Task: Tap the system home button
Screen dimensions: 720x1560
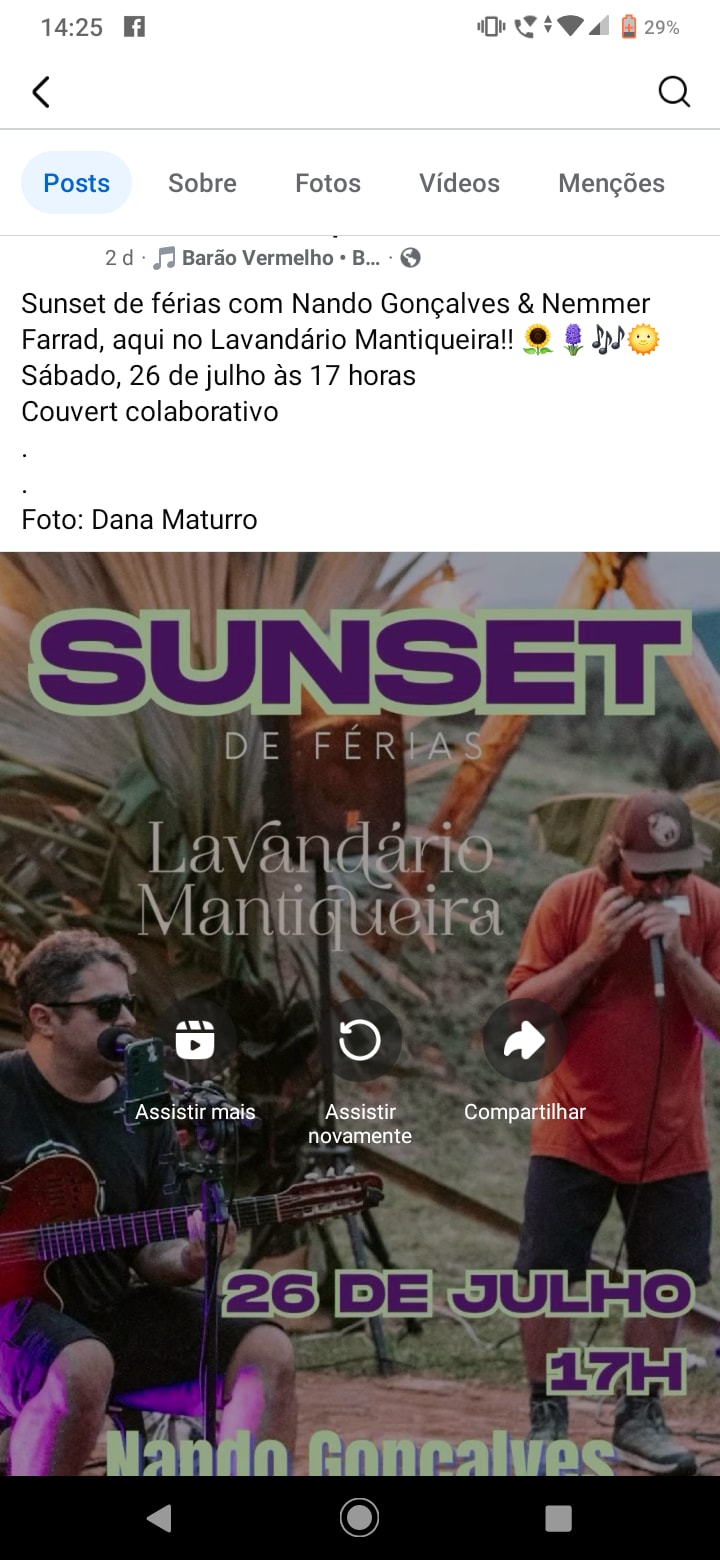Action: [359, 1517]
